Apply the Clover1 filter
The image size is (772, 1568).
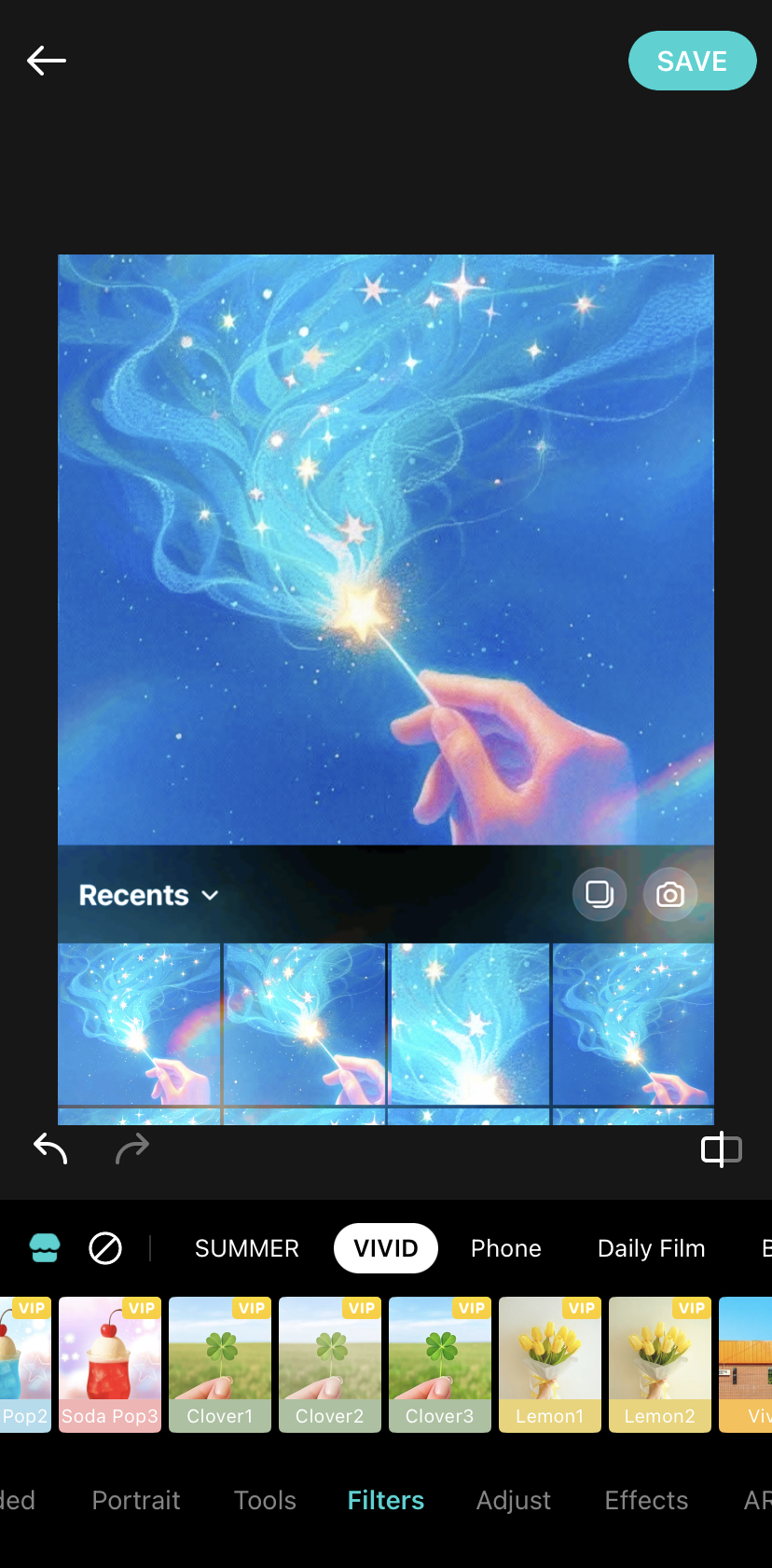pos(220,1364)
